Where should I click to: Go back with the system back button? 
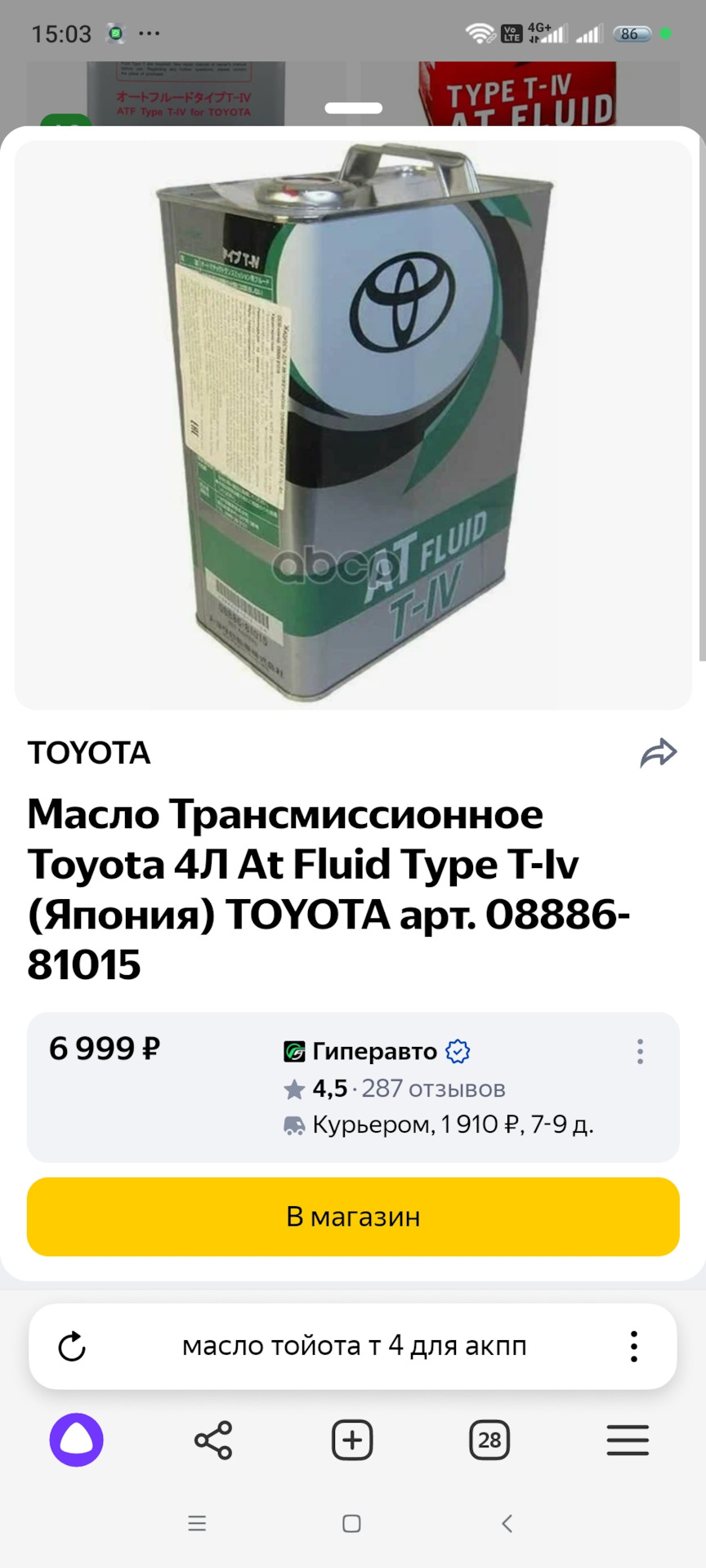coord(507,1523)
